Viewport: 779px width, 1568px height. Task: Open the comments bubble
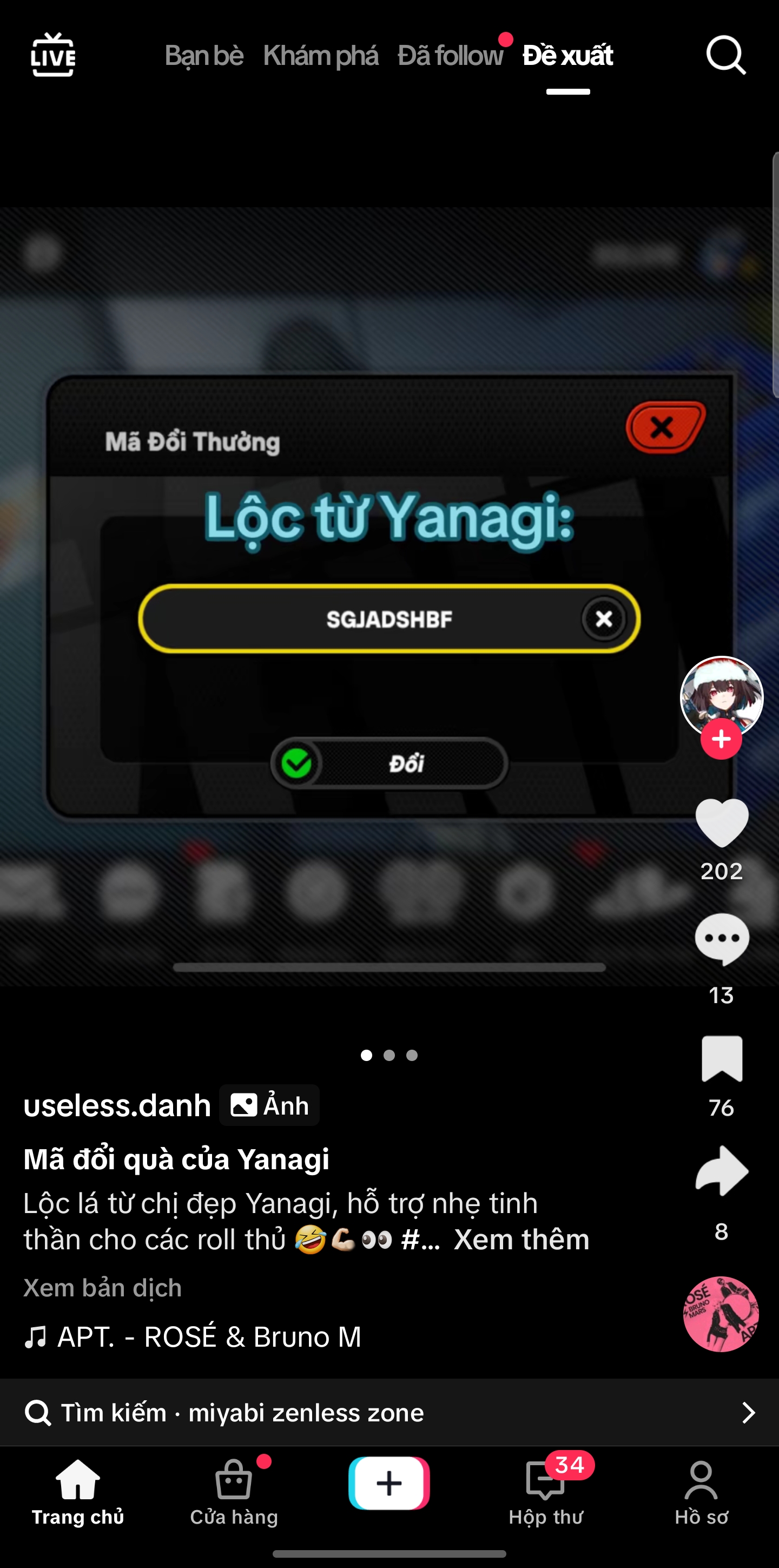pos(722,939)
